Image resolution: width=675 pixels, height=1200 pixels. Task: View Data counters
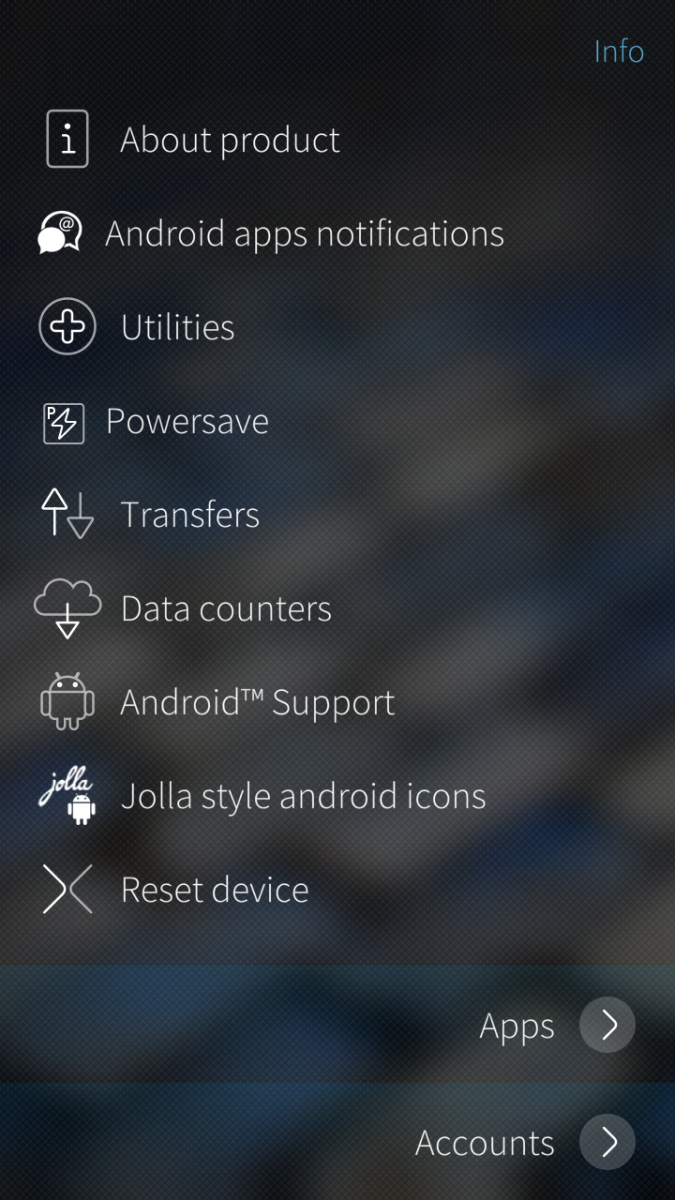point(225,608)
